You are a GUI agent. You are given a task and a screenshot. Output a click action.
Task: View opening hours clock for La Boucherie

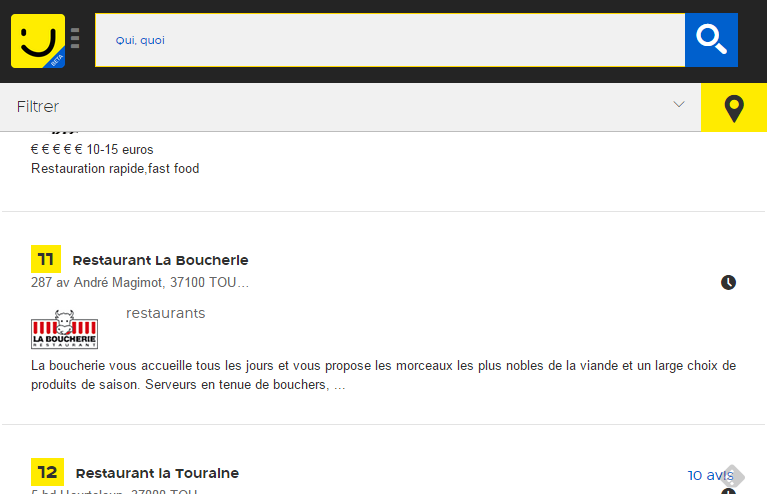pos(728,283)
